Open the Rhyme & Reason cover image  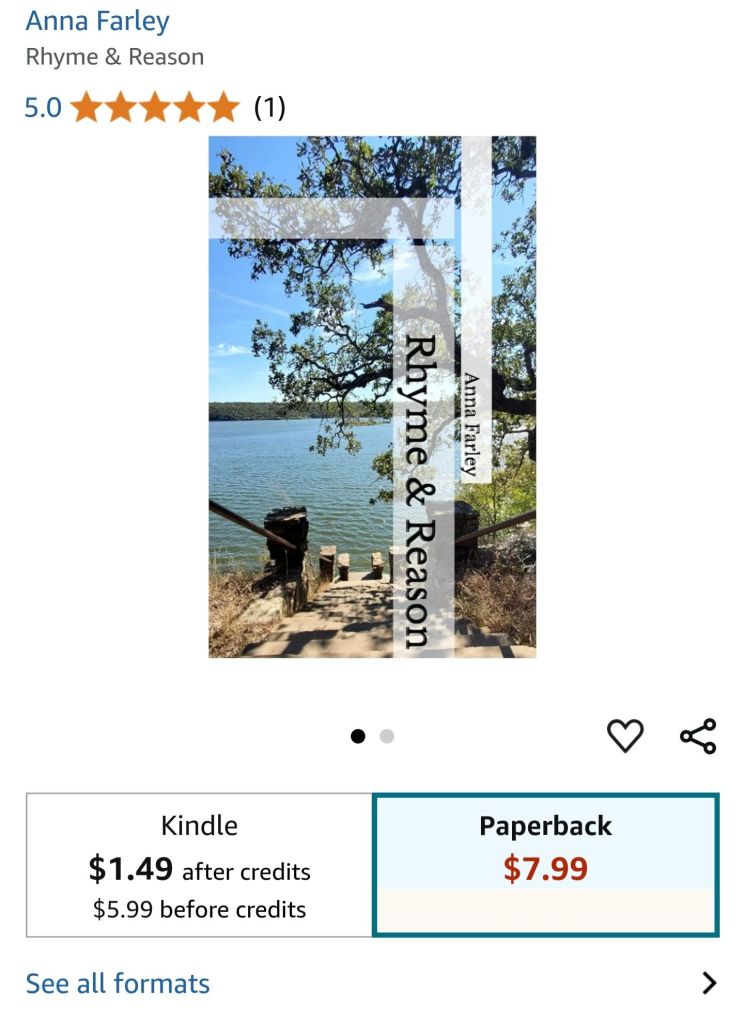point(371,397)
